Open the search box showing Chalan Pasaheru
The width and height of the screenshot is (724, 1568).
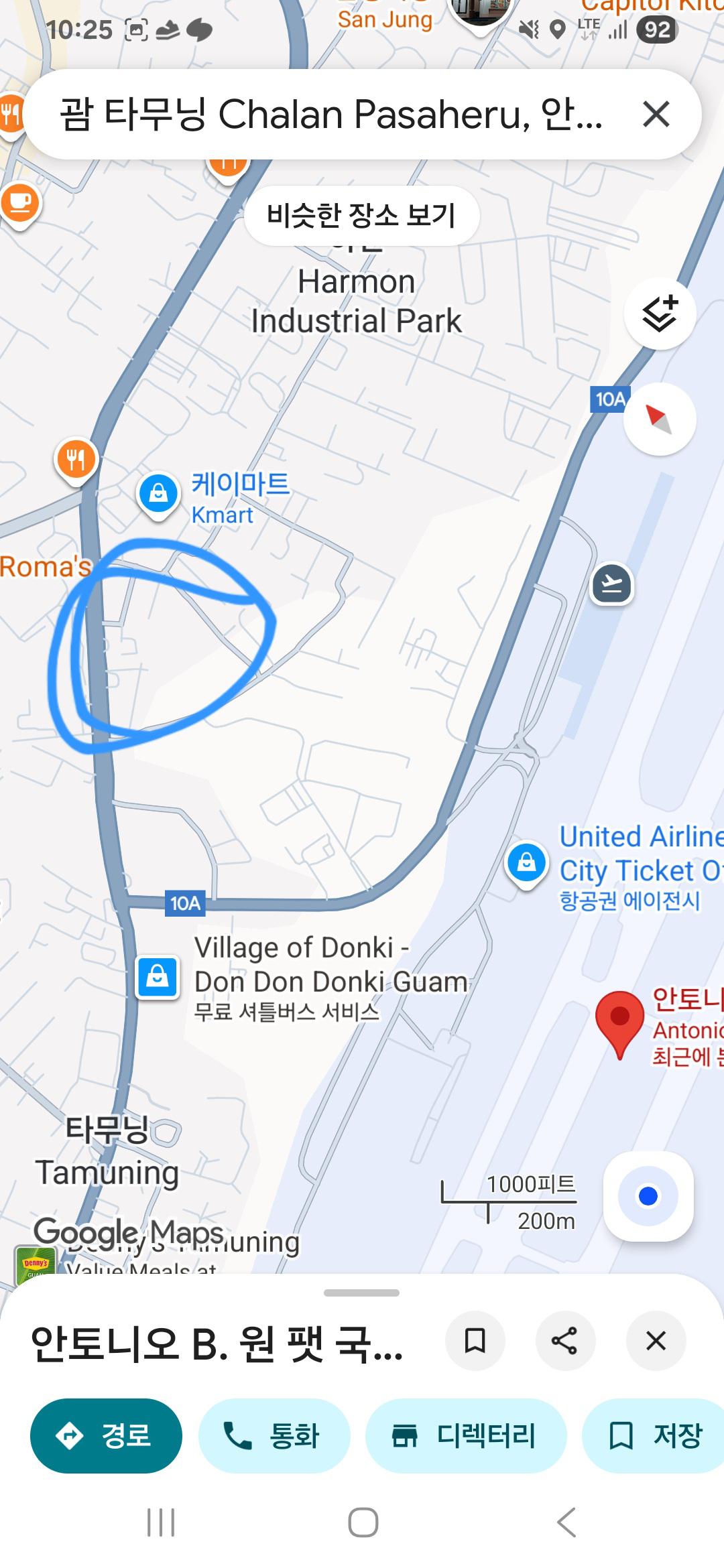click(331, 114)
